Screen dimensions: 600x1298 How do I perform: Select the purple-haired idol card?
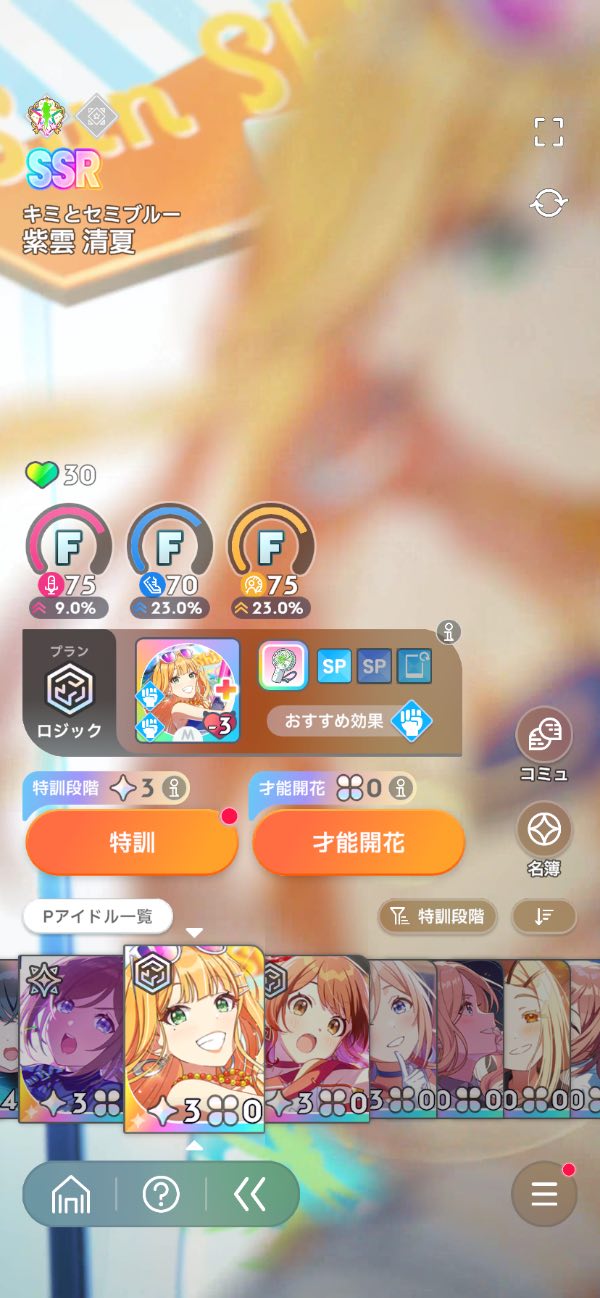click(x=70, y=1036)
